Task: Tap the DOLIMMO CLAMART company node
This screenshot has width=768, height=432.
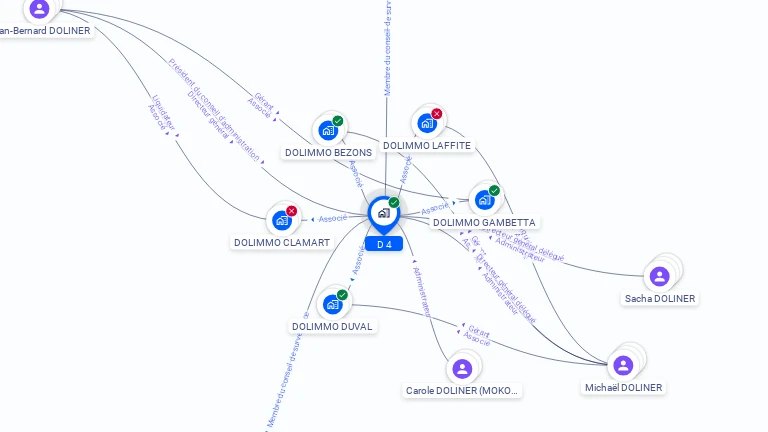Action: tap(281, 219)
